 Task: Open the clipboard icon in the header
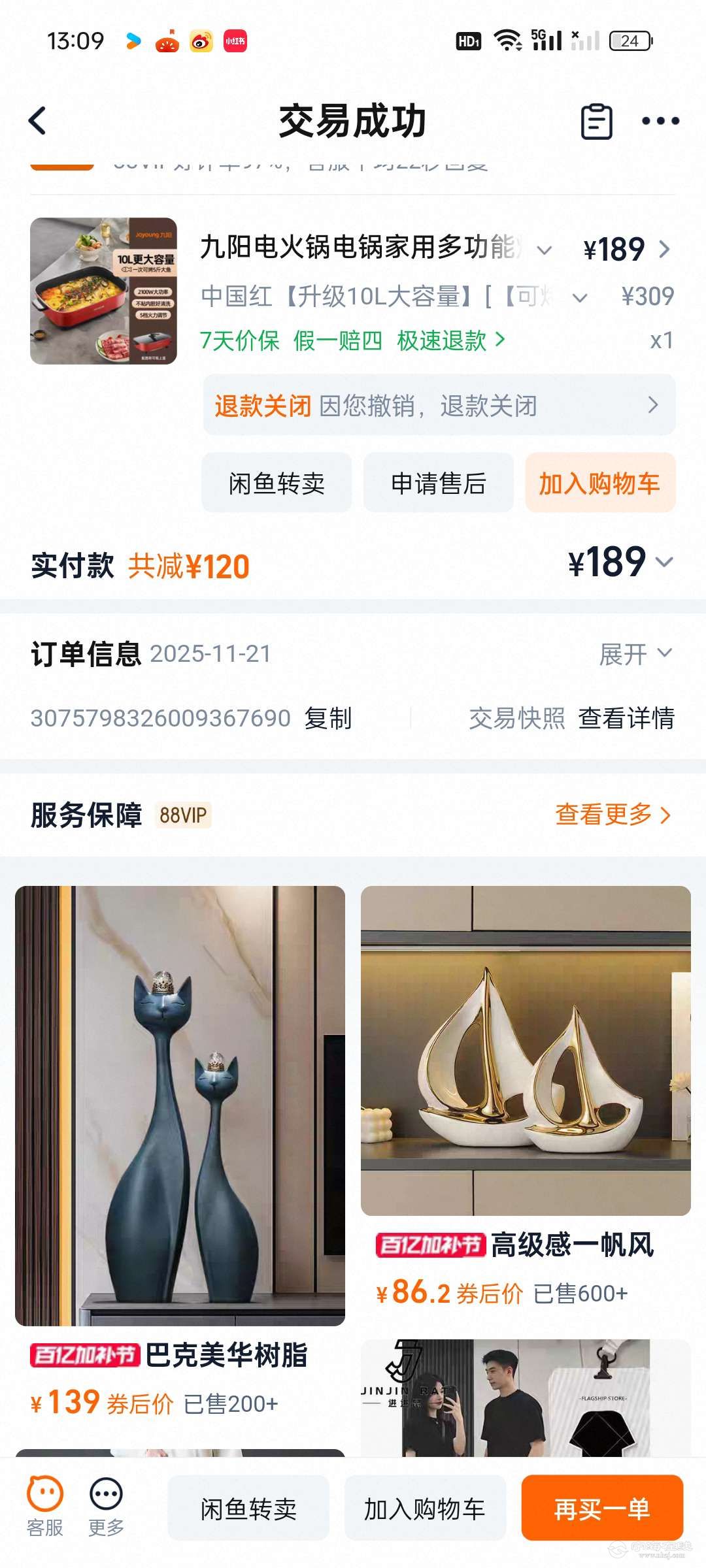point(596,122)
